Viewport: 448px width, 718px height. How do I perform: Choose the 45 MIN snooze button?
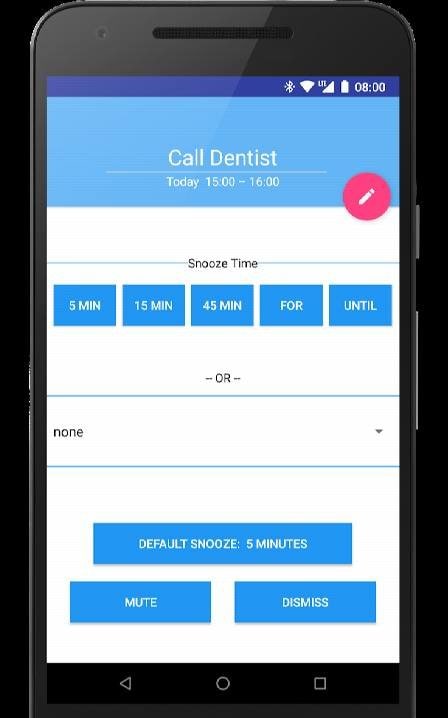pos(222,305)
